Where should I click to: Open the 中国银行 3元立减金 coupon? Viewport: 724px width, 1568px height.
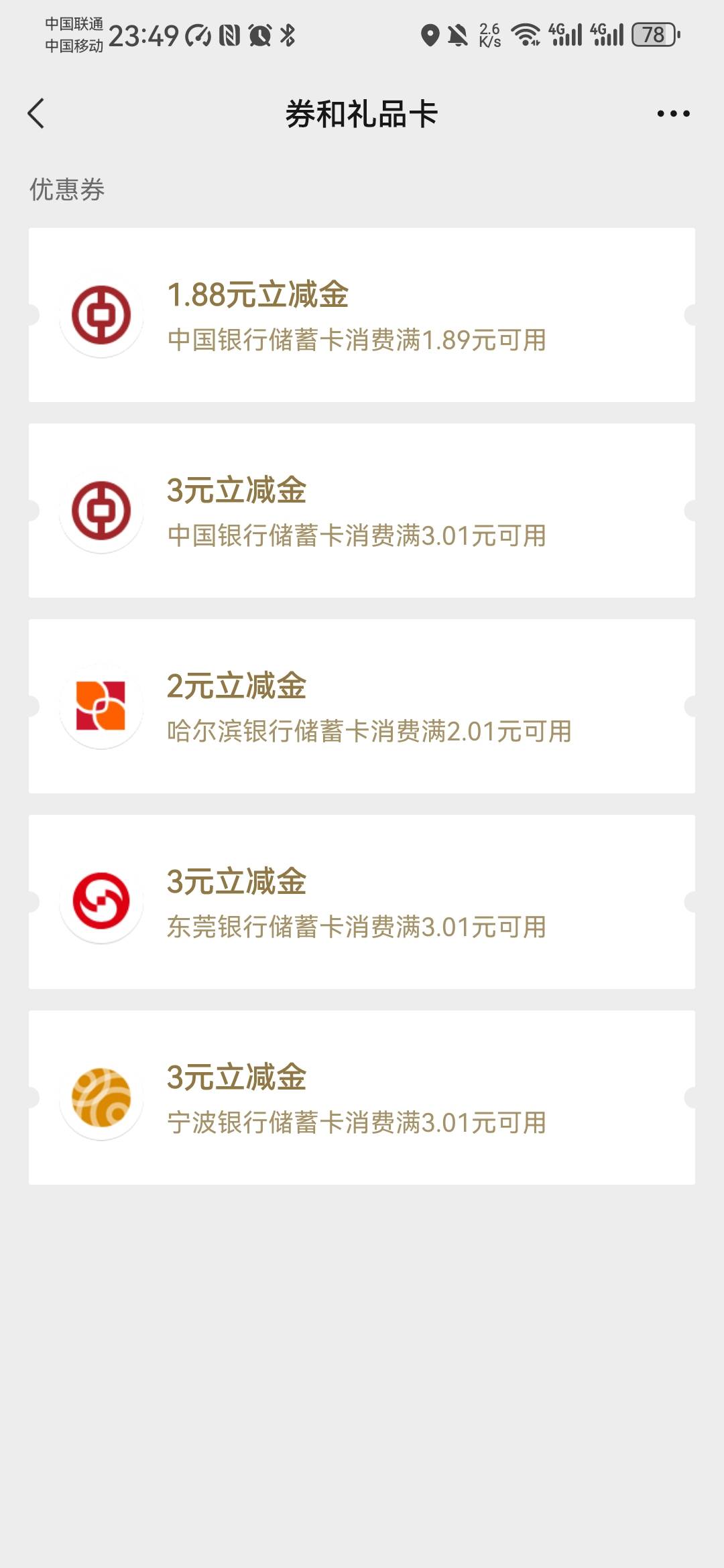pyautogui.click(x=362, y=511)
